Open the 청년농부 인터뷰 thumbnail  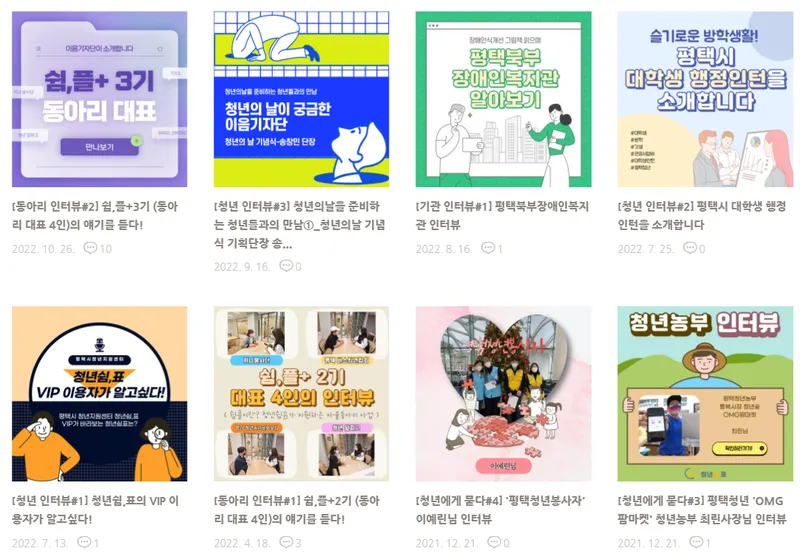[x=704, y=394]
